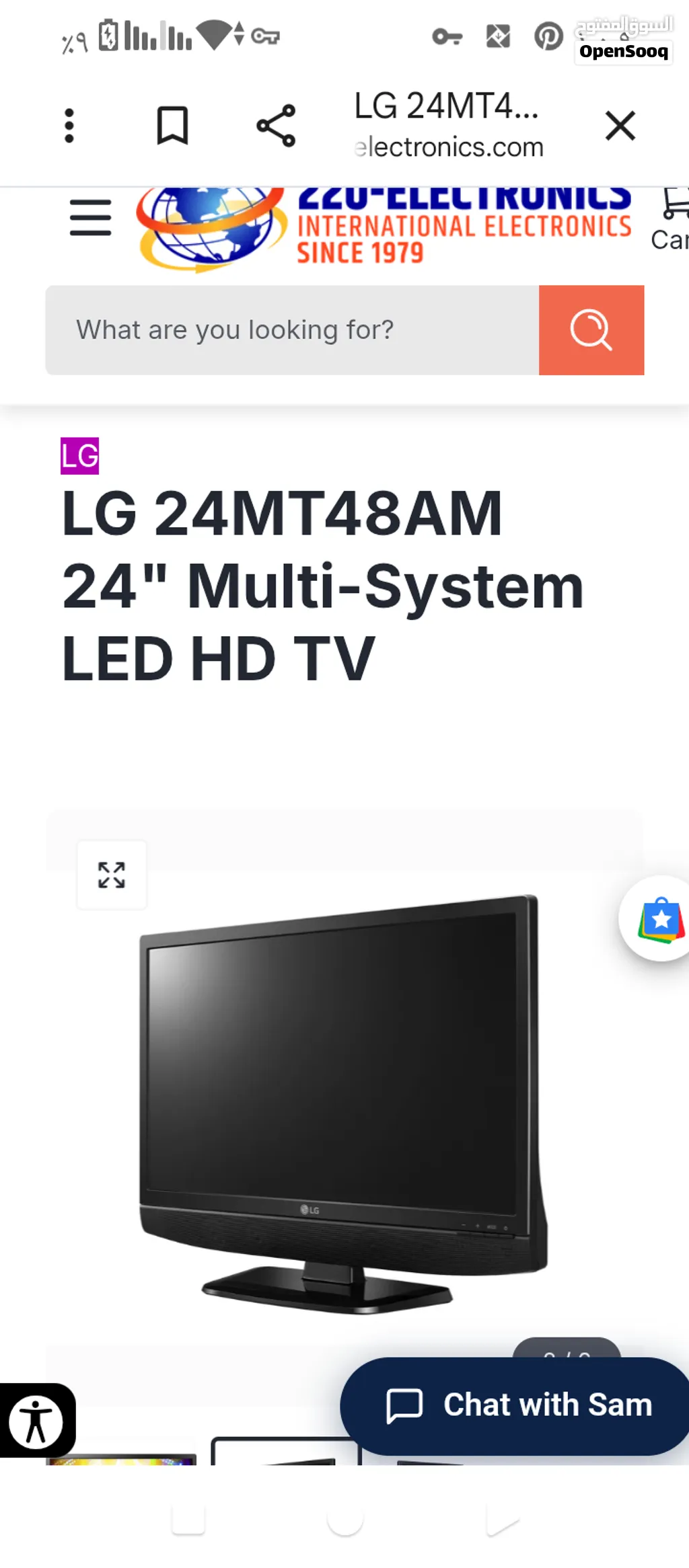Bookmark this page

click(172, 126)
